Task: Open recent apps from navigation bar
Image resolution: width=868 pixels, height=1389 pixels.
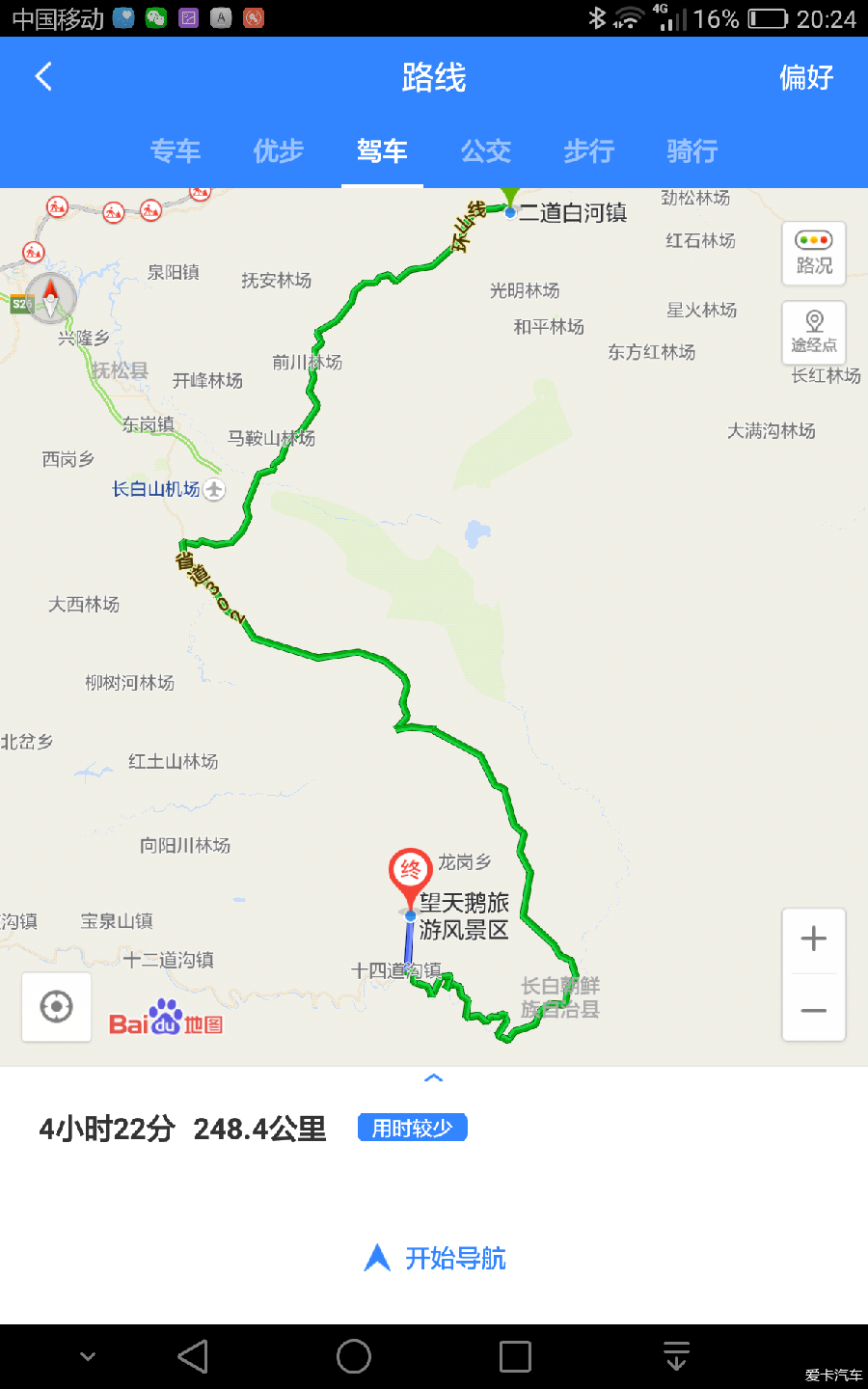Action: 515,1356
